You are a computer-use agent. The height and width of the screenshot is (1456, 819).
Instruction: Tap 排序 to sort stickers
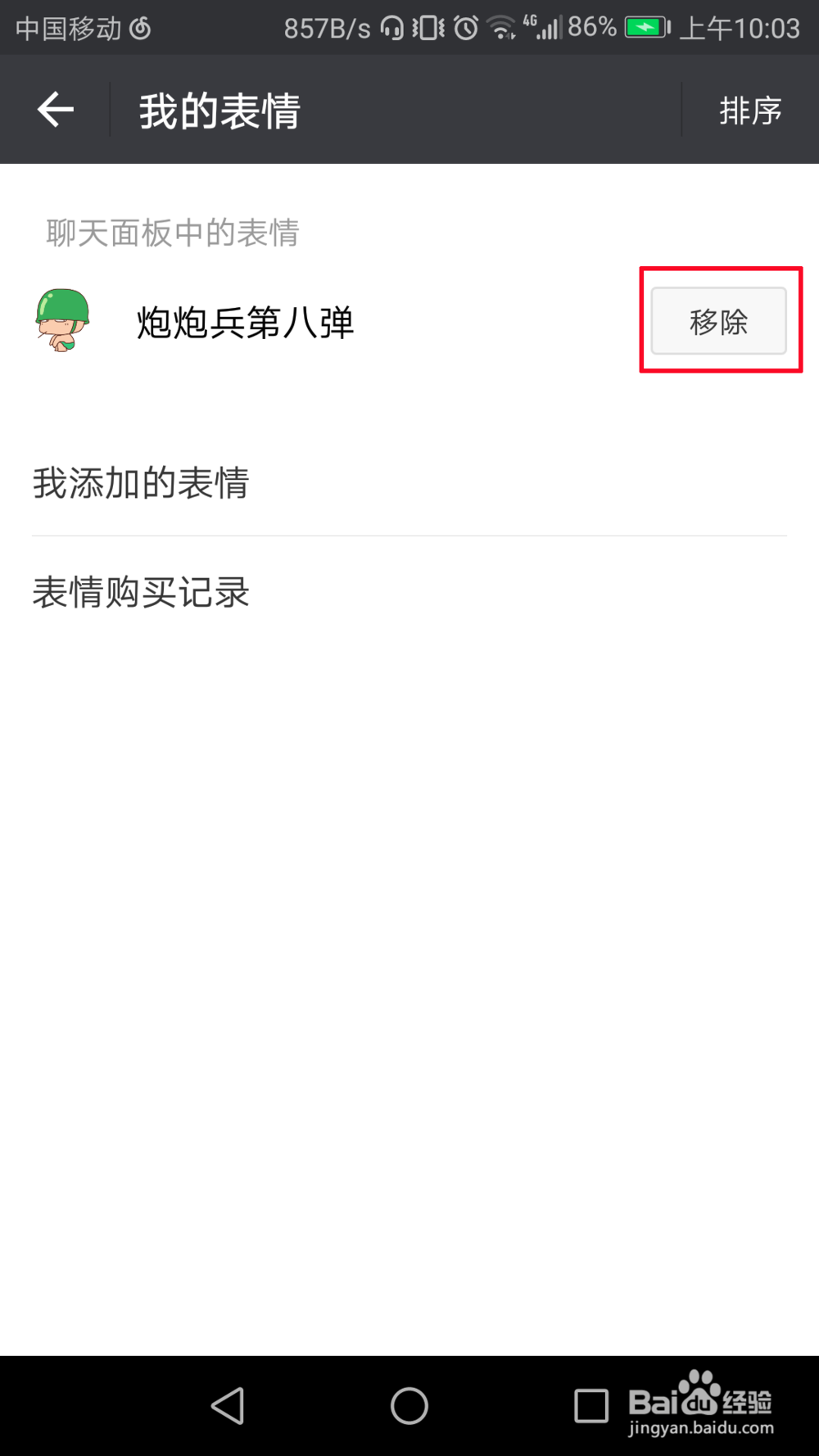[x=750, y=109]
